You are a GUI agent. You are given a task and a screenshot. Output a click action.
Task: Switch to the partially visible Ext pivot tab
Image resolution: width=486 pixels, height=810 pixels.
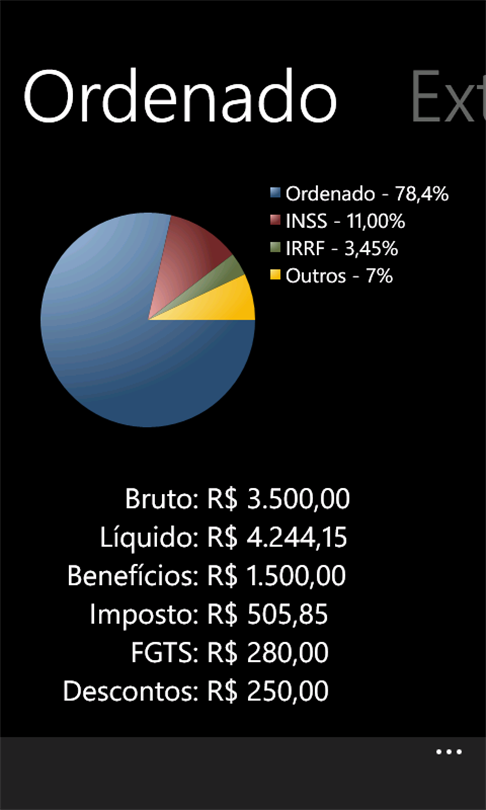click(448, 98)
